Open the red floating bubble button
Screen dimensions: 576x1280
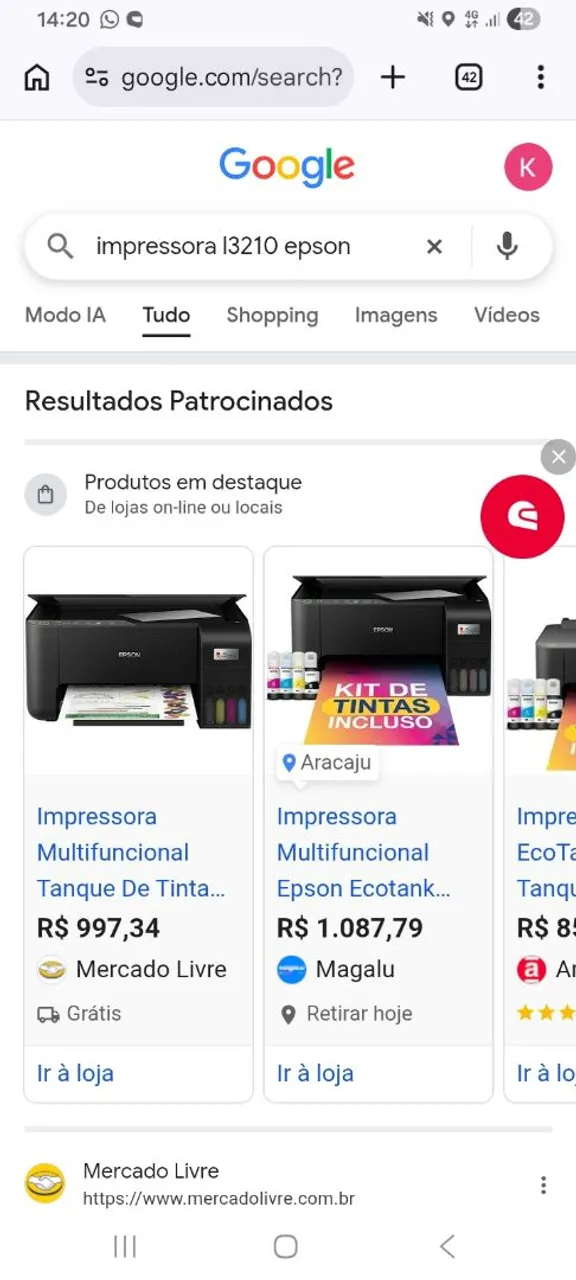click(x=523, y=516)
